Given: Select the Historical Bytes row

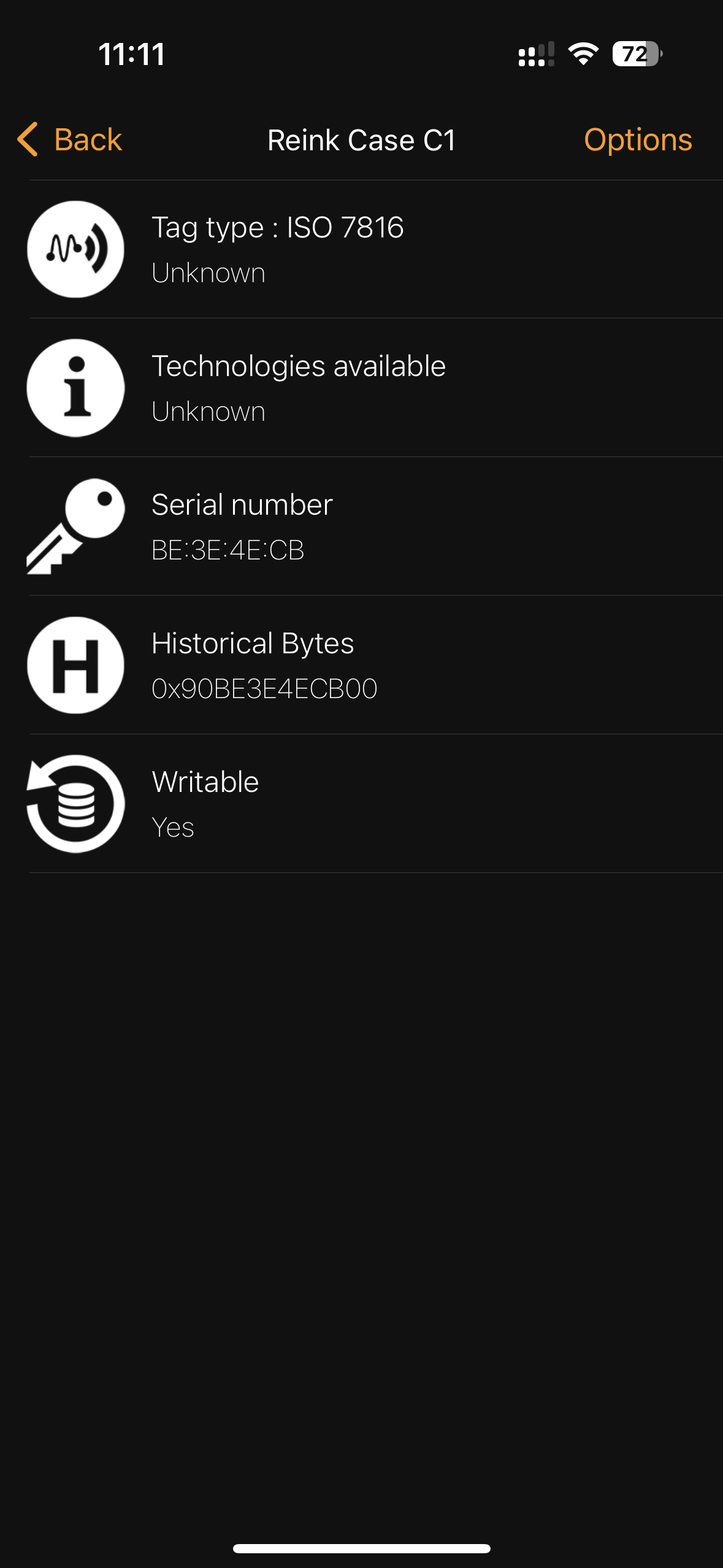Looking at the screenshot, I should (x=362, y=666).
